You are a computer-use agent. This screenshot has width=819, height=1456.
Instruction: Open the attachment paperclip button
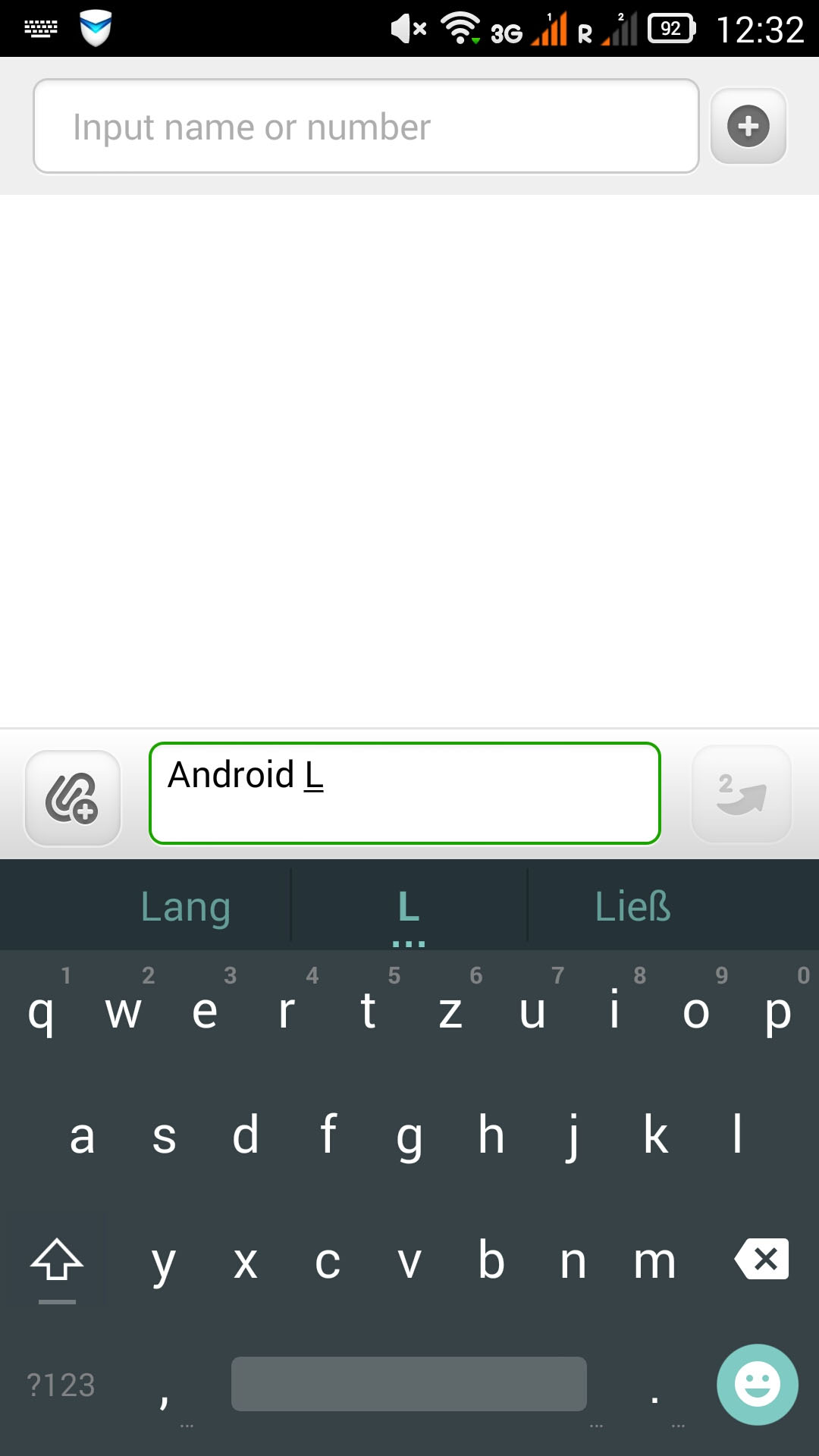click(x=73, y=798)
